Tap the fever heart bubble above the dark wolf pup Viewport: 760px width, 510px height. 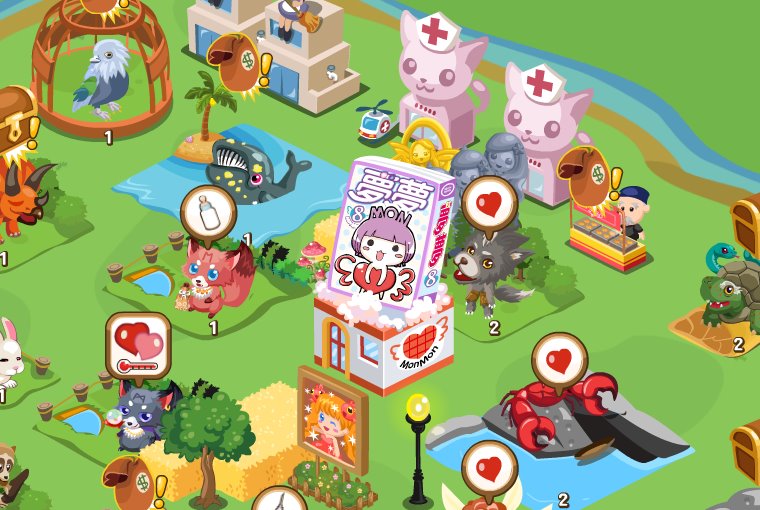tap(139, 342)
